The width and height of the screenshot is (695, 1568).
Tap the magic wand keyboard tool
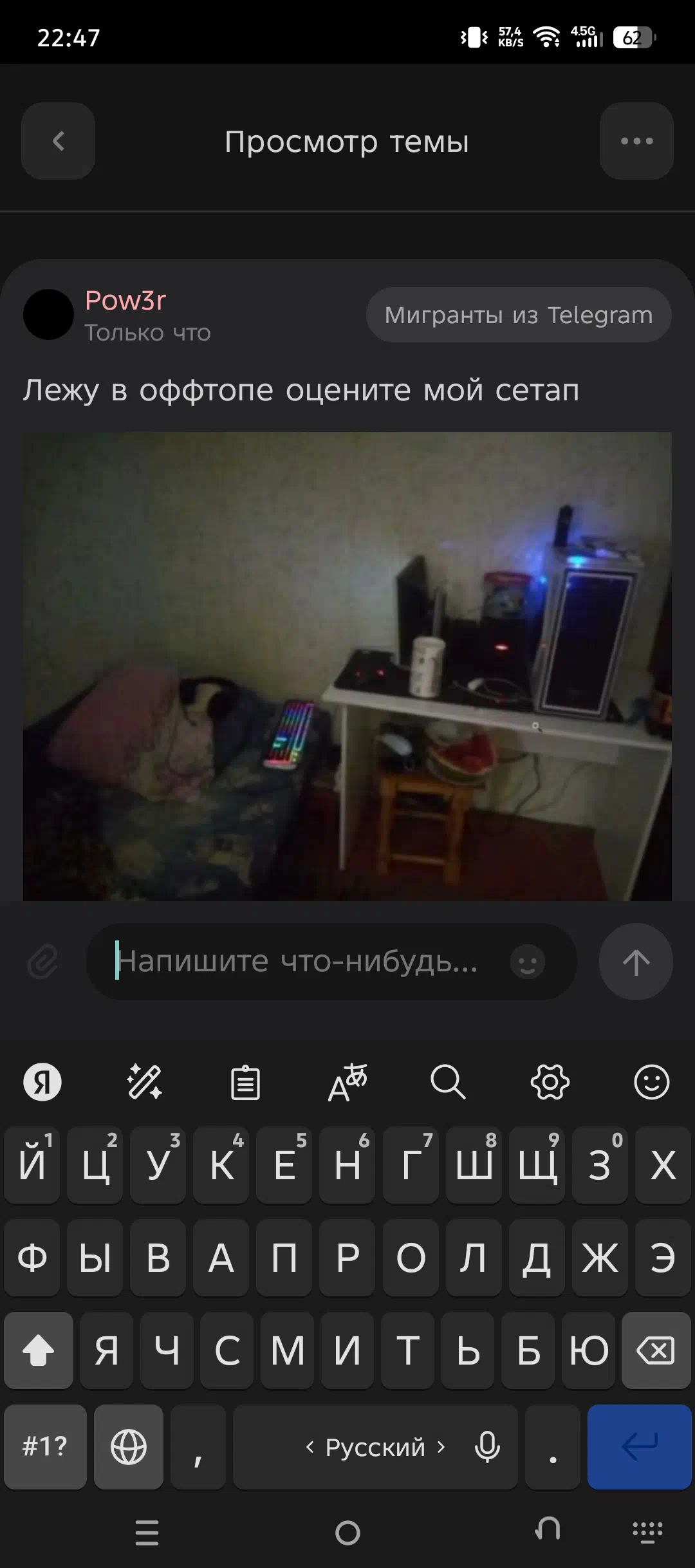pos(144,1082)
